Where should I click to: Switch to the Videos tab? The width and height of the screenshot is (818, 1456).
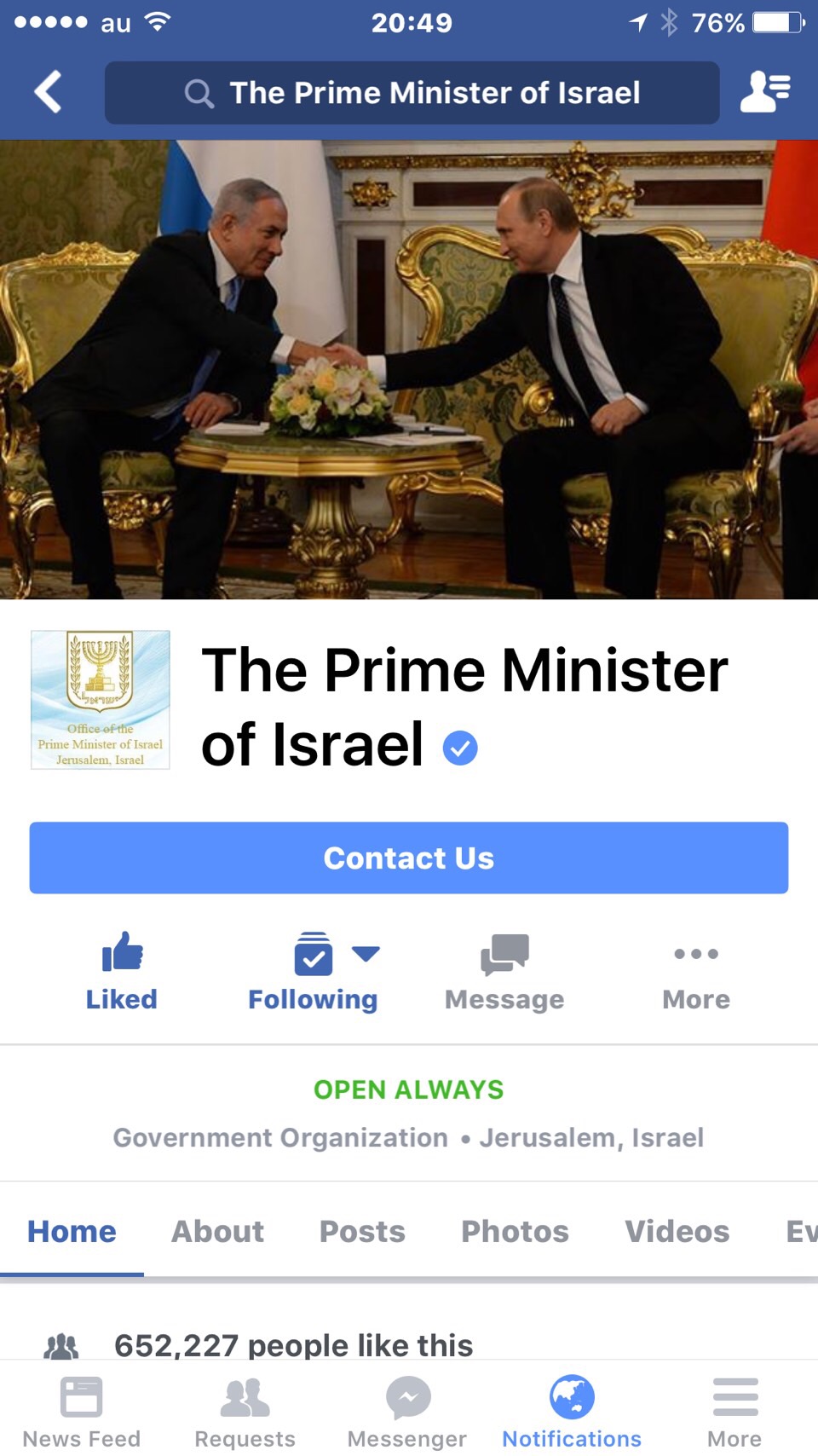click(x=677, y=1231)
